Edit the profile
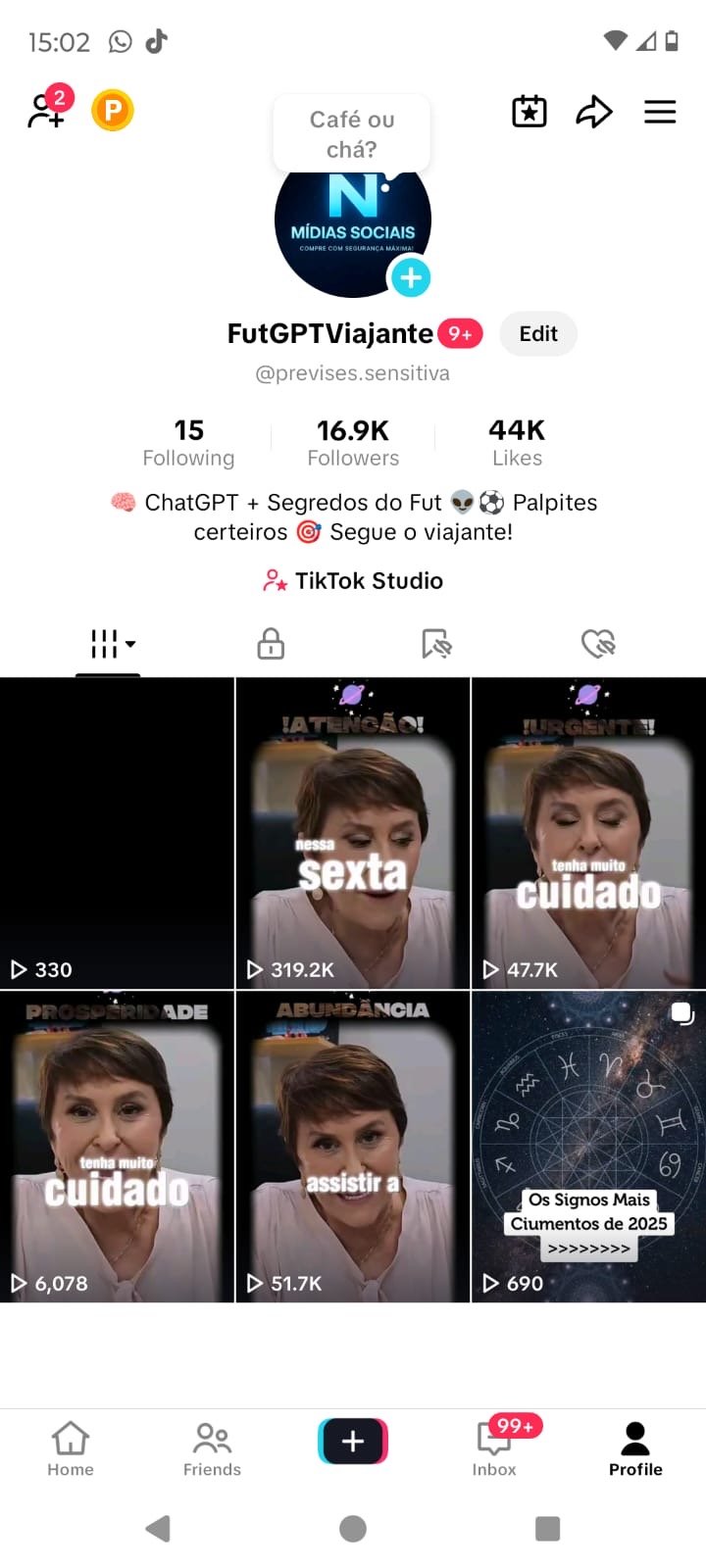The width and height of the screenshot is (706, 1568). click(x=538, y=334)
